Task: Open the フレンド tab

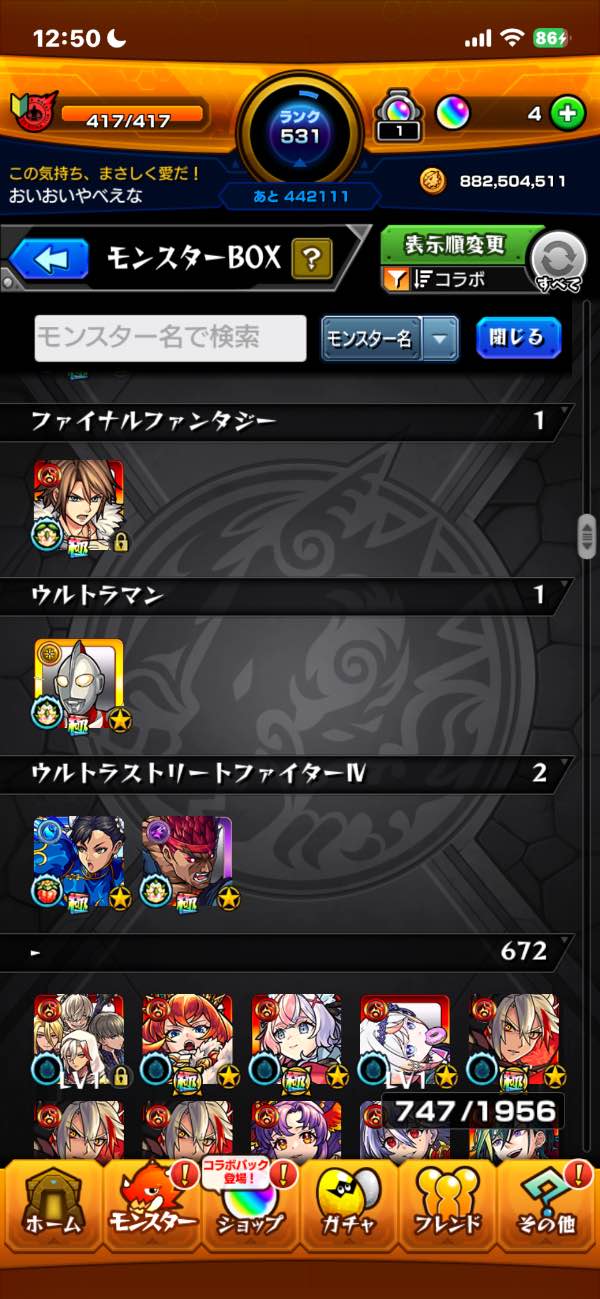Action: coord(448,1204)
